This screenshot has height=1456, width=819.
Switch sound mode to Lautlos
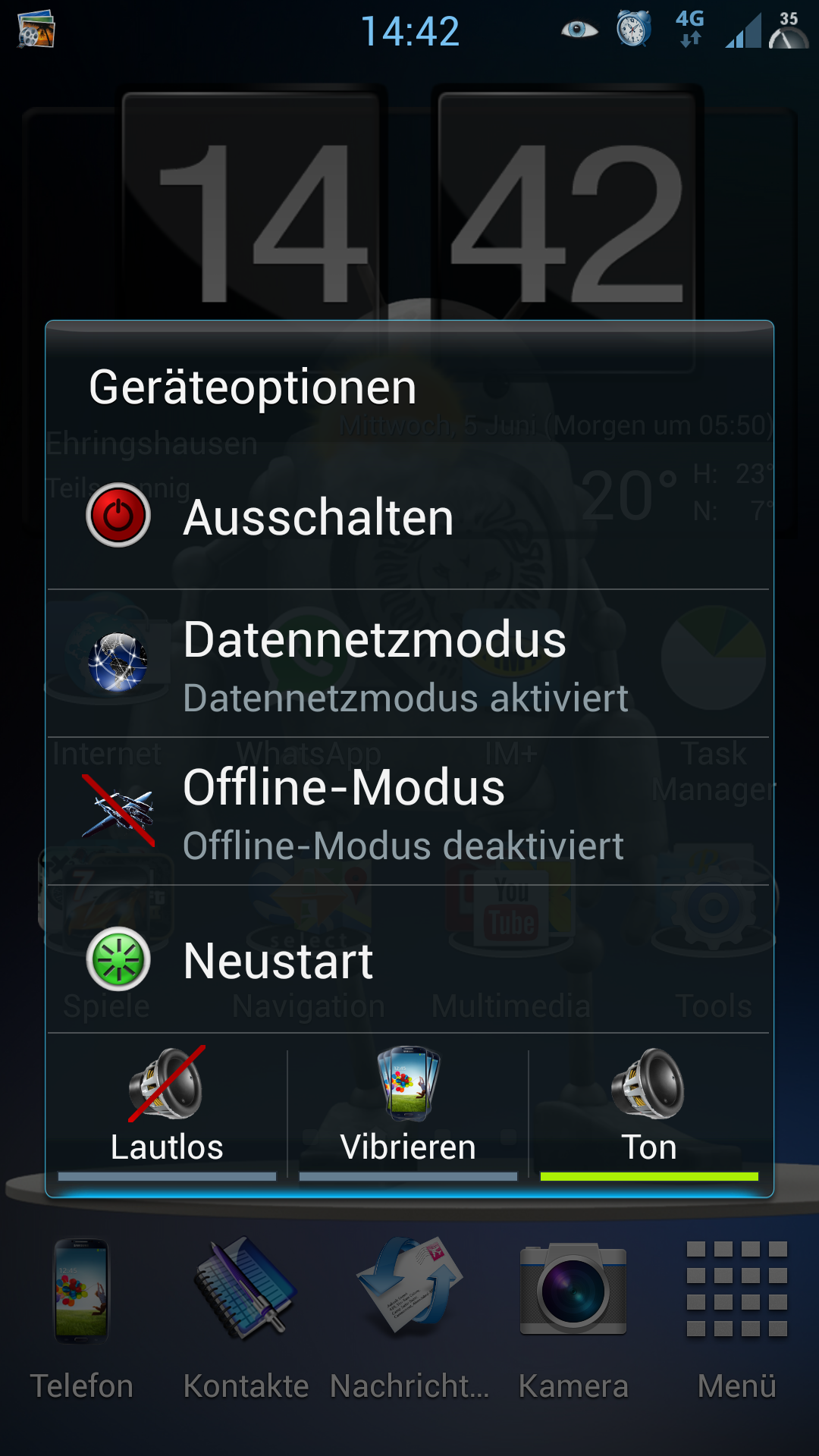tap(167, 1112)
